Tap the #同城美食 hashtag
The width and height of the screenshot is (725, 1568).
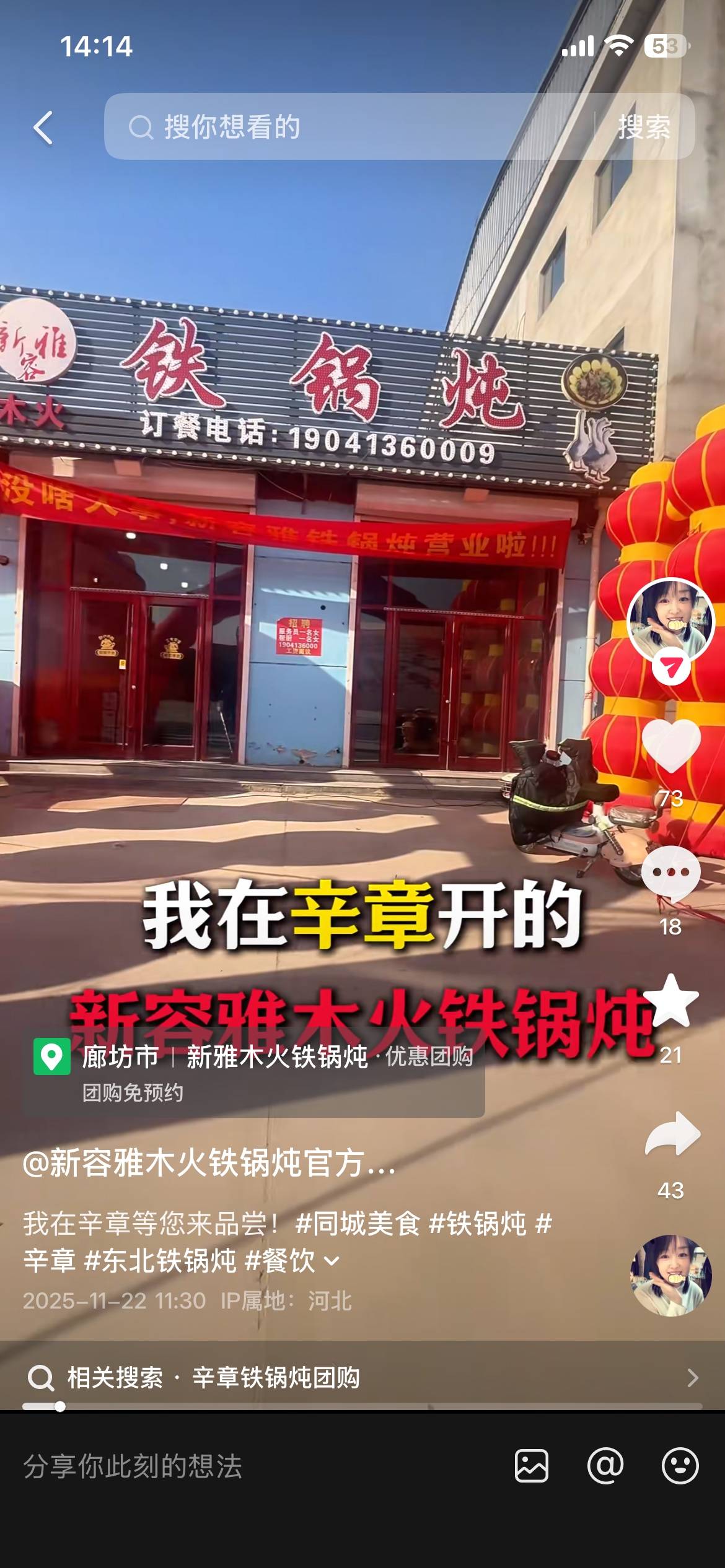coord(358,1224)
